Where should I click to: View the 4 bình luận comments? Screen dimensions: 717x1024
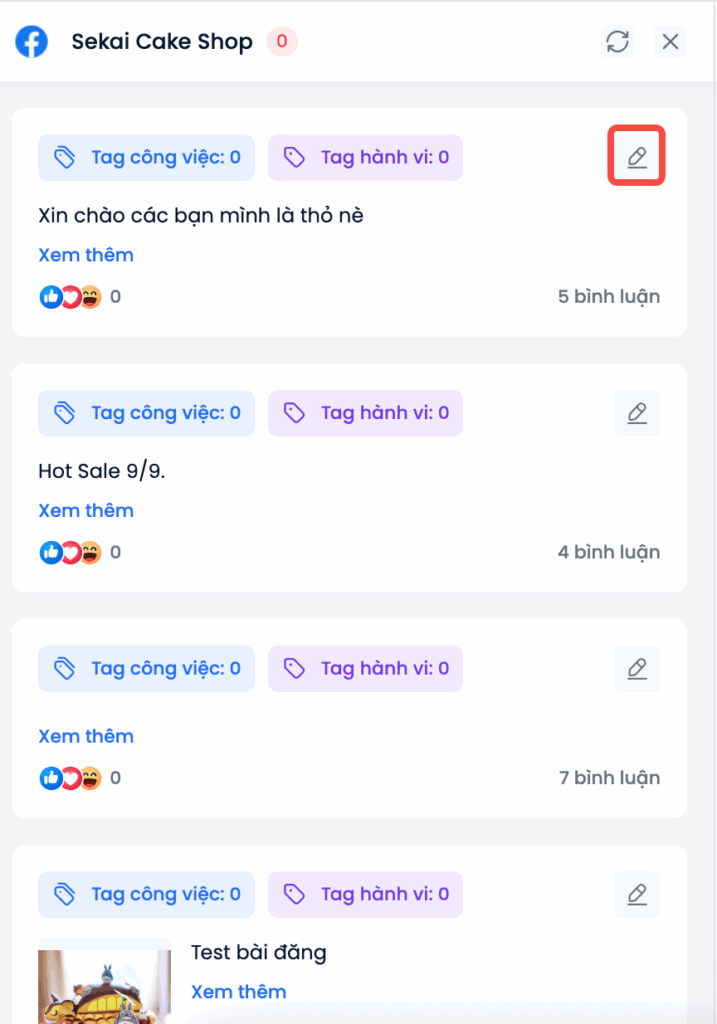(x=608, y=552)
